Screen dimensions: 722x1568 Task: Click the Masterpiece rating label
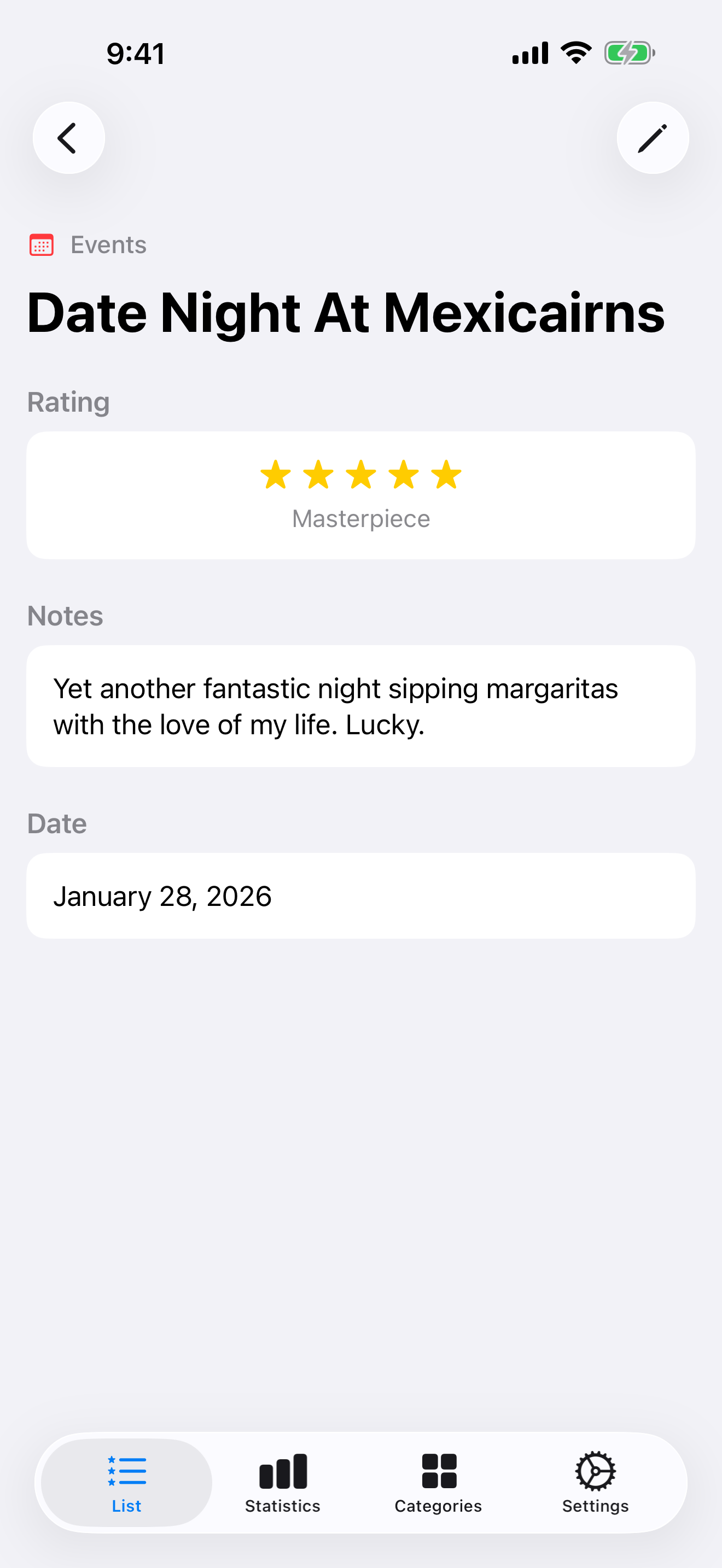pyautogui.click(x=361, y=518)
